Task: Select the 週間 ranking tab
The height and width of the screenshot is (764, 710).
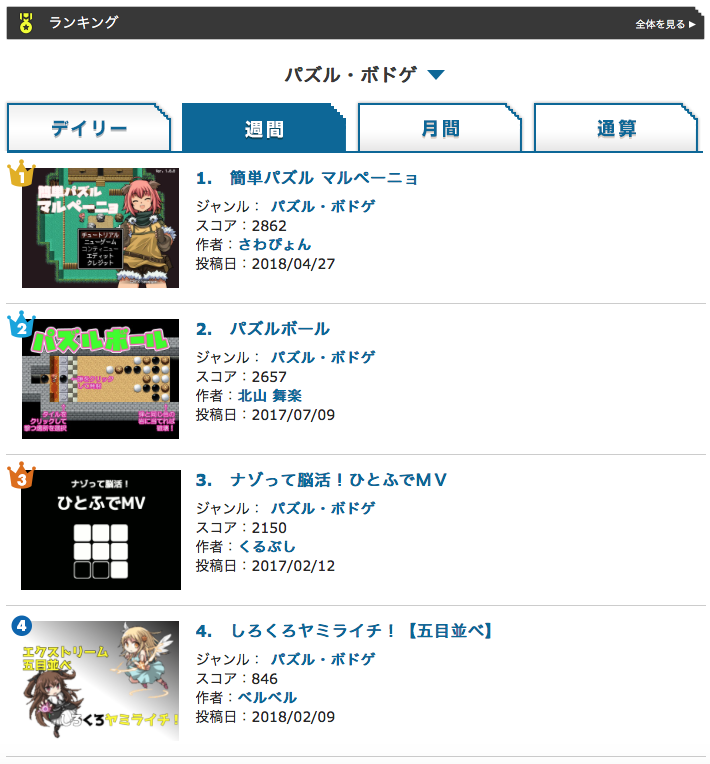Action: (x=264, y=129)
